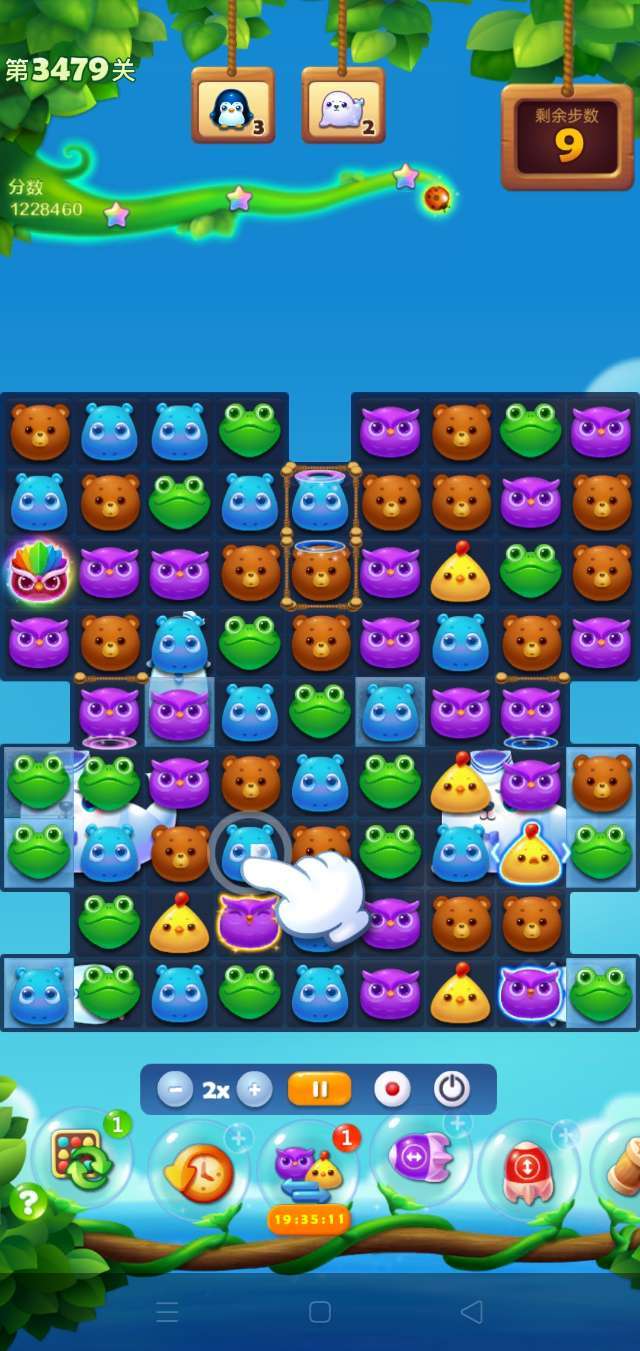Use the red vertical rocket booster
640x1351 pixels.
coord(528,1170)
